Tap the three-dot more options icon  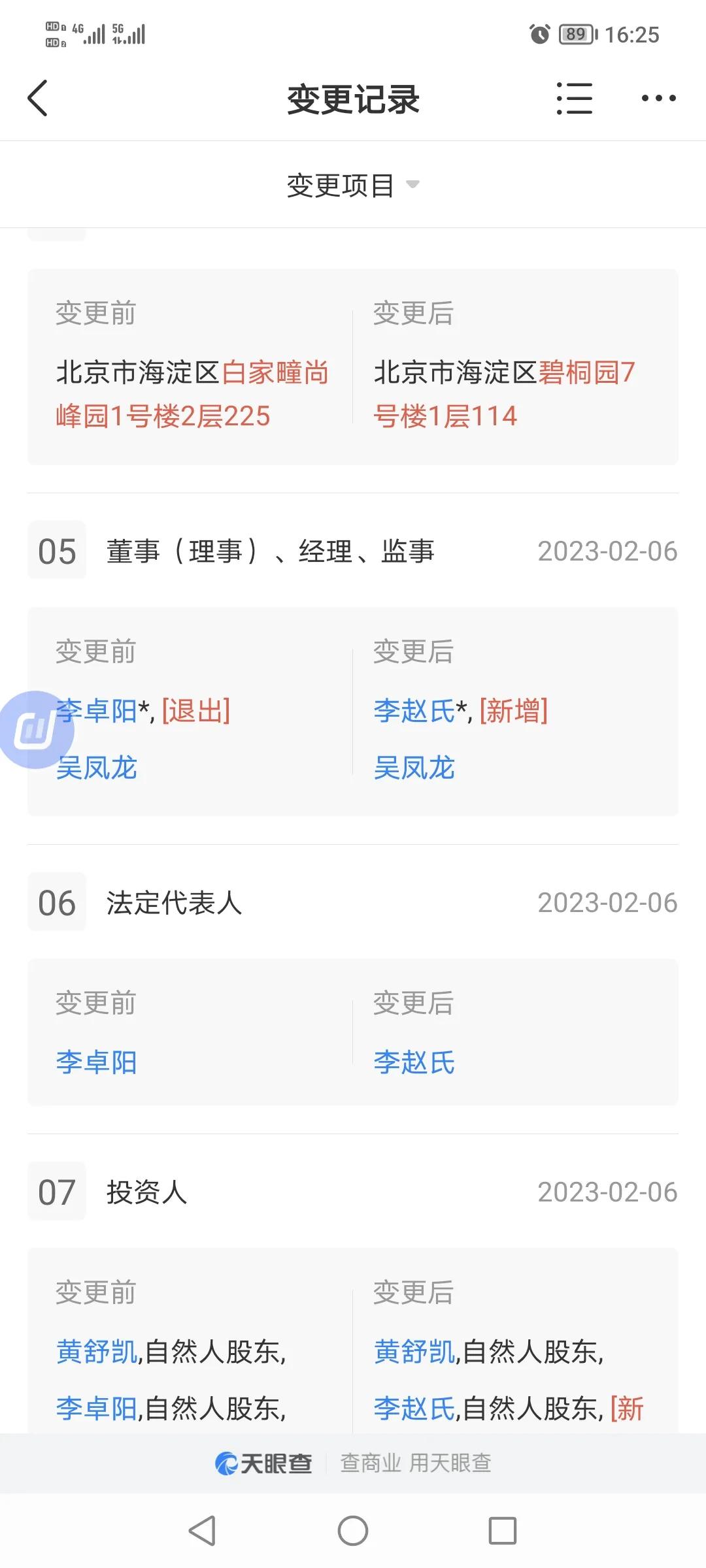click(x=658, y=98)
